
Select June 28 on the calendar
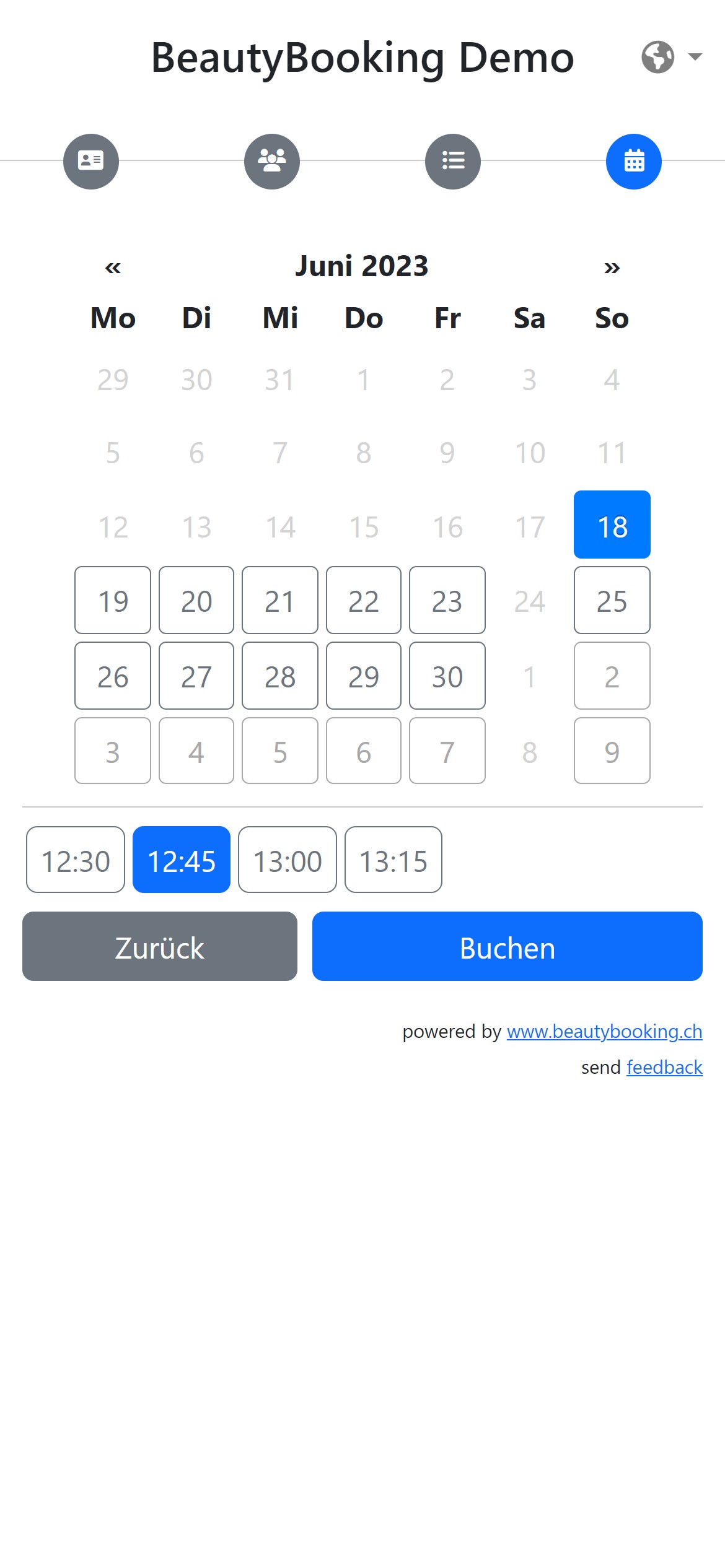(x=280, y=676)
